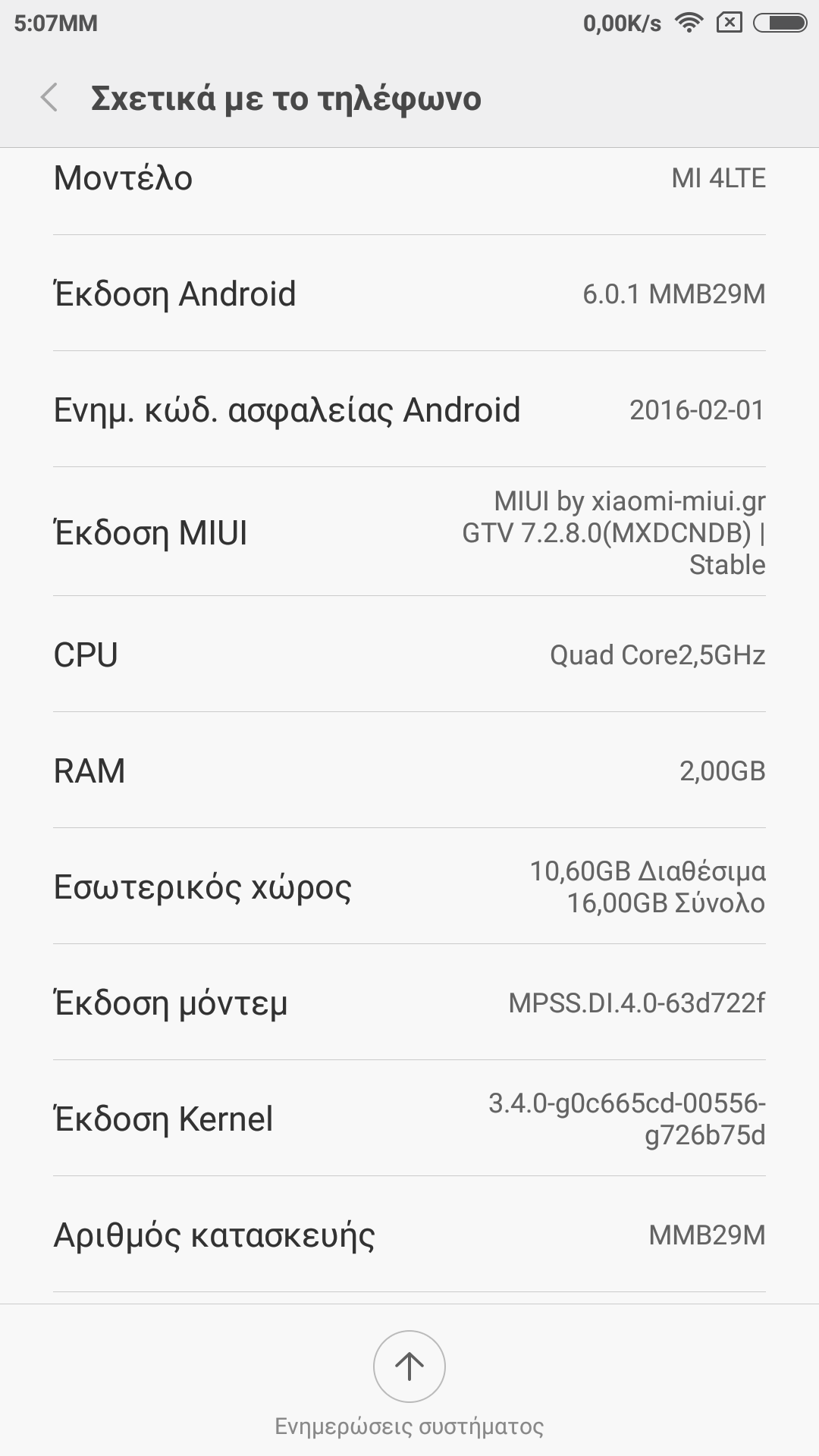This screenshot has height=1456, width=819.
Task: Open Ενημερώσεις συστήματος update button
Action: pyautogui.click(x=409, y=1367)
